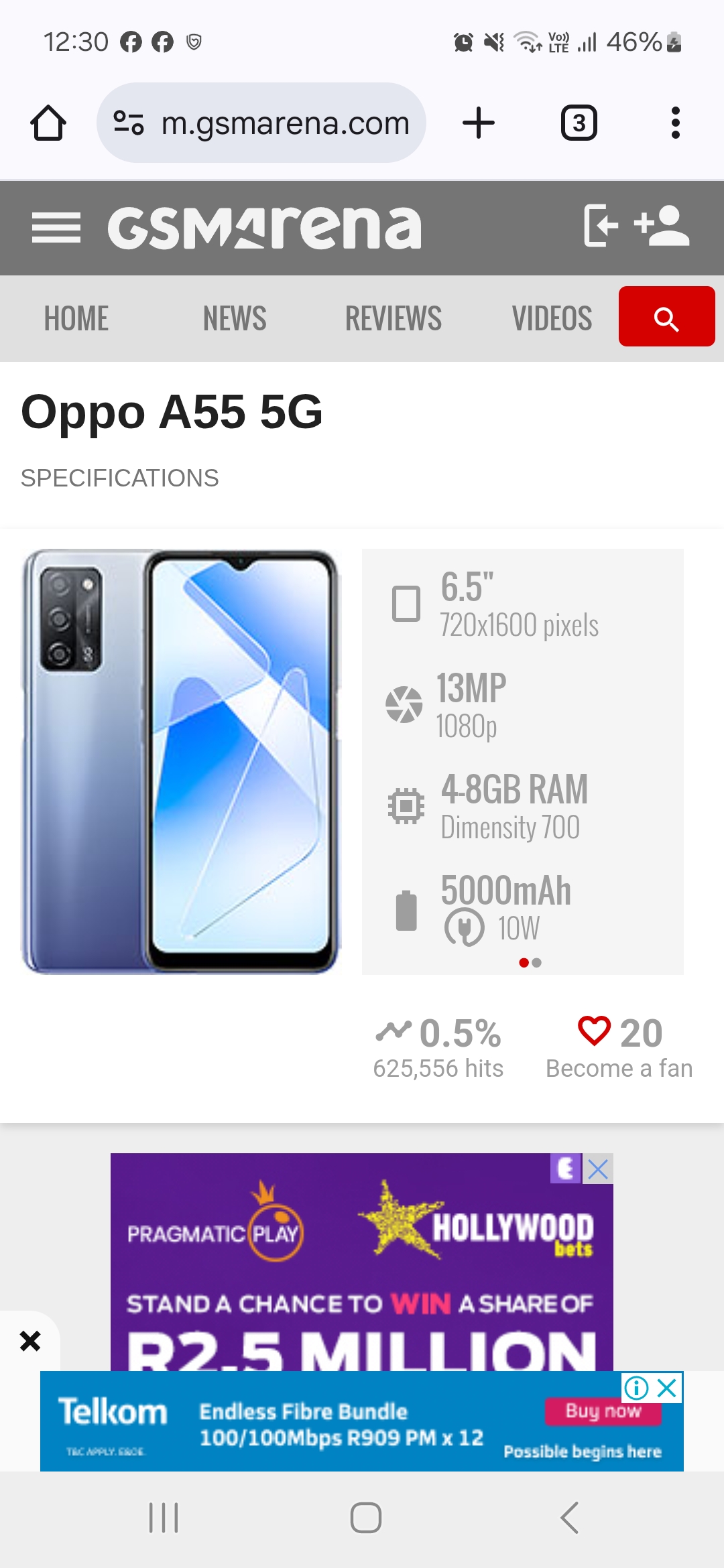
Task: Open the GSMArena hamburger menu
Action: [x=56, y=228]
